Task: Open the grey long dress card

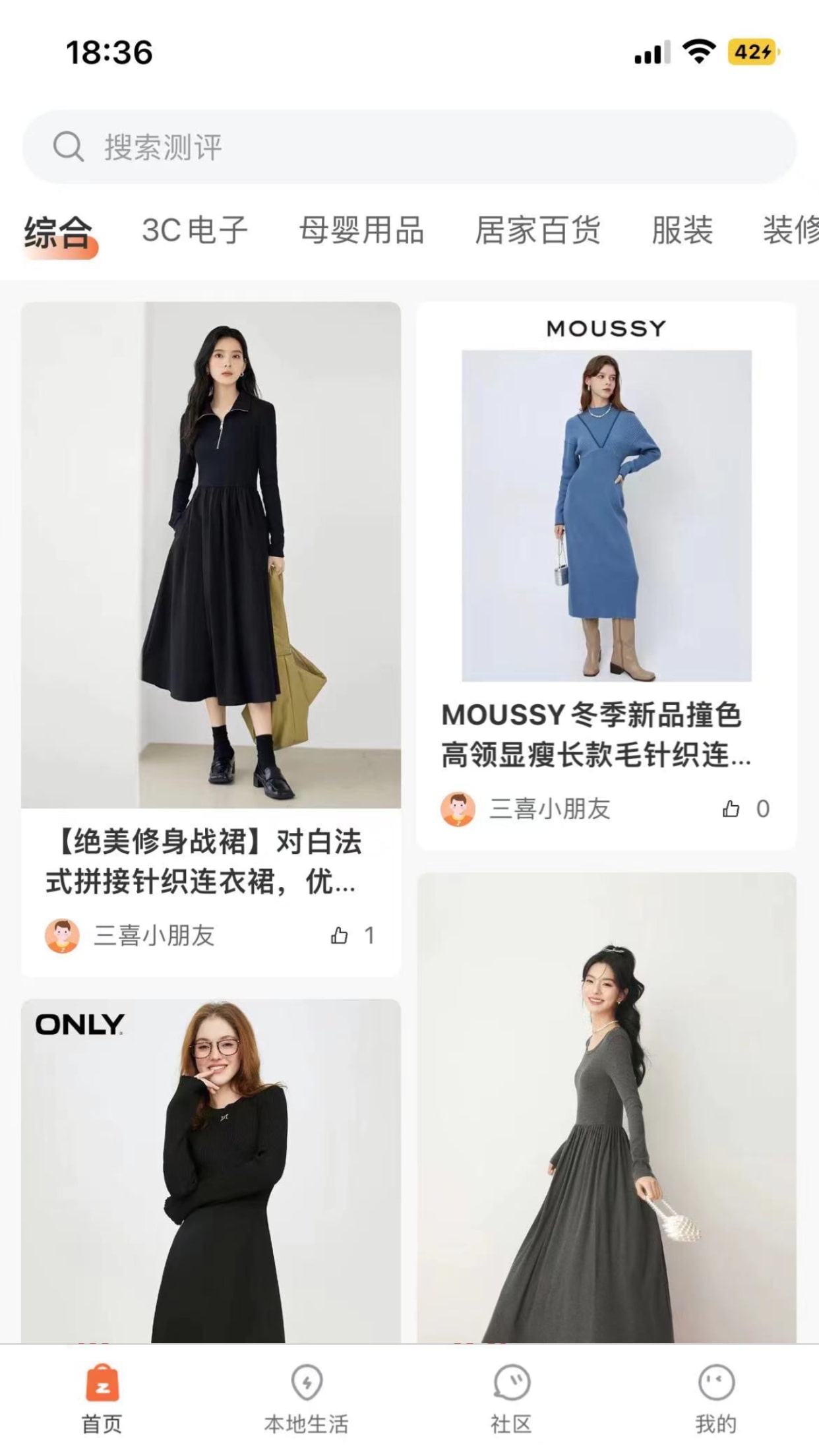Action: click(606, 1108)
